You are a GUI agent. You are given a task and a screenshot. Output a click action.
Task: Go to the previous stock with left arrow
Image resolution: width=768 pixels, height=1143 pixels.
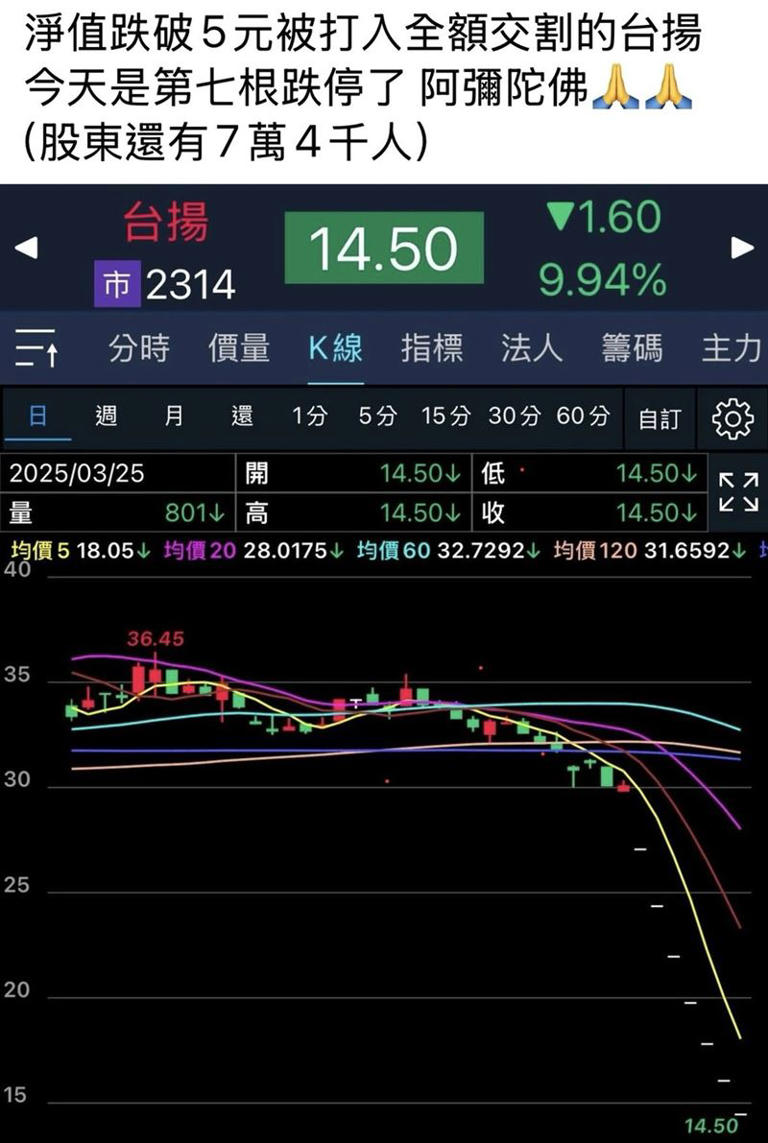coord(27,248)
